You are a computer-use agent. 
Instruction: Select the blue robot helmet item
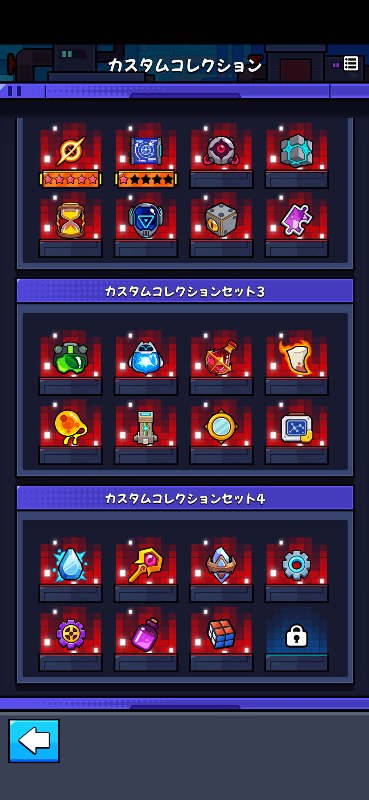(145, 220)
